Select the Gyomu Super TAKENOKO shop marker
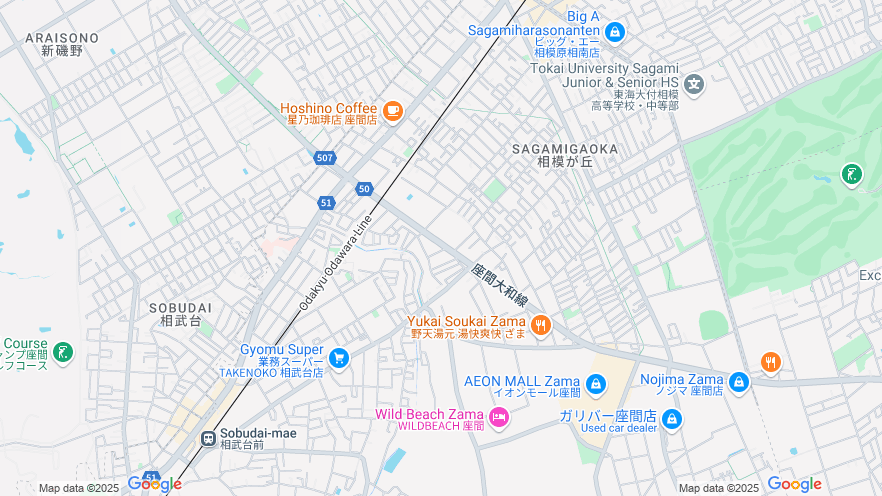The height and width of the screenshot is (496, 882). pos(339,358)
